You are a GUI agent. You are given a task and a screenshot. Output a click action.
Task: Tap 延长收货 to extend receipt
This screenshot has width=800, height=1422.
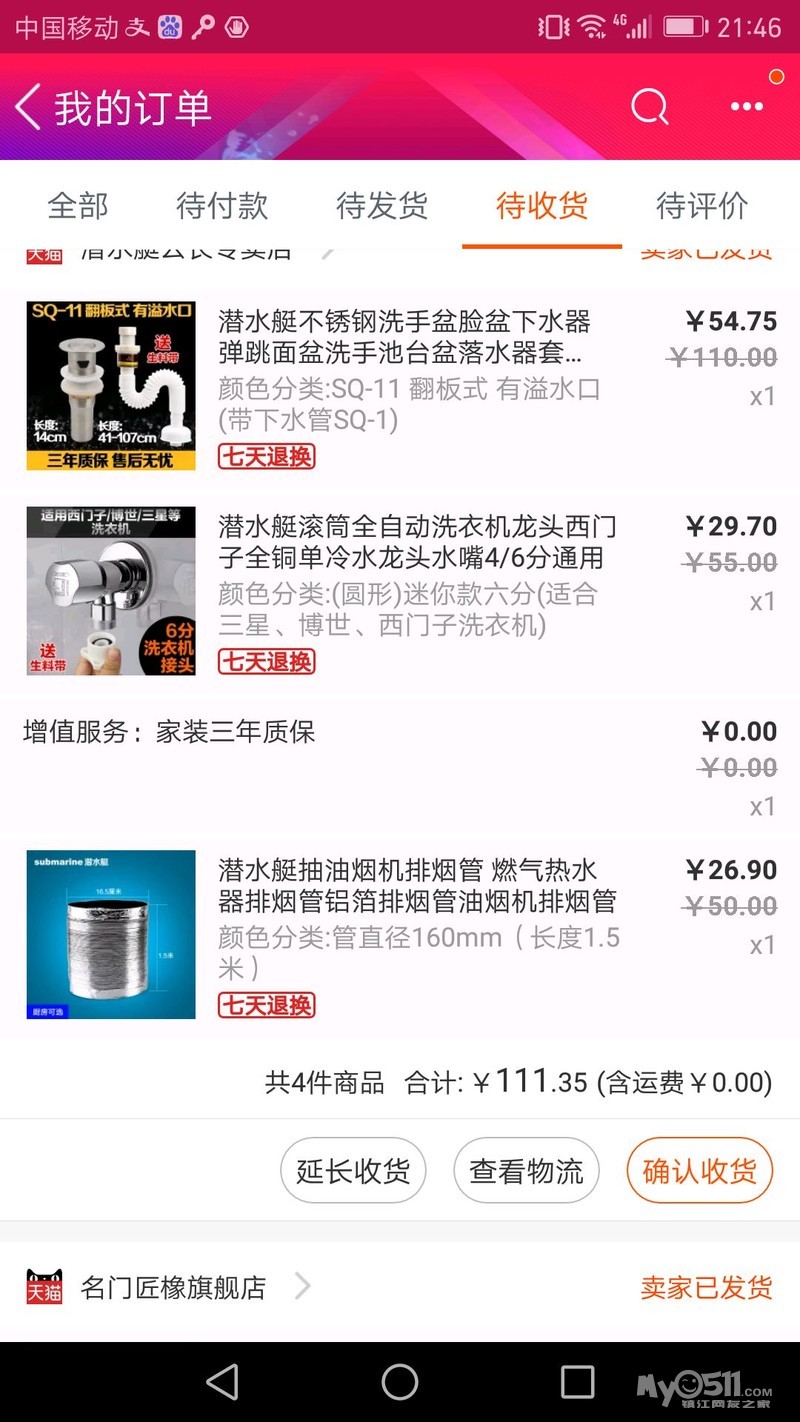click(353, 1171)
